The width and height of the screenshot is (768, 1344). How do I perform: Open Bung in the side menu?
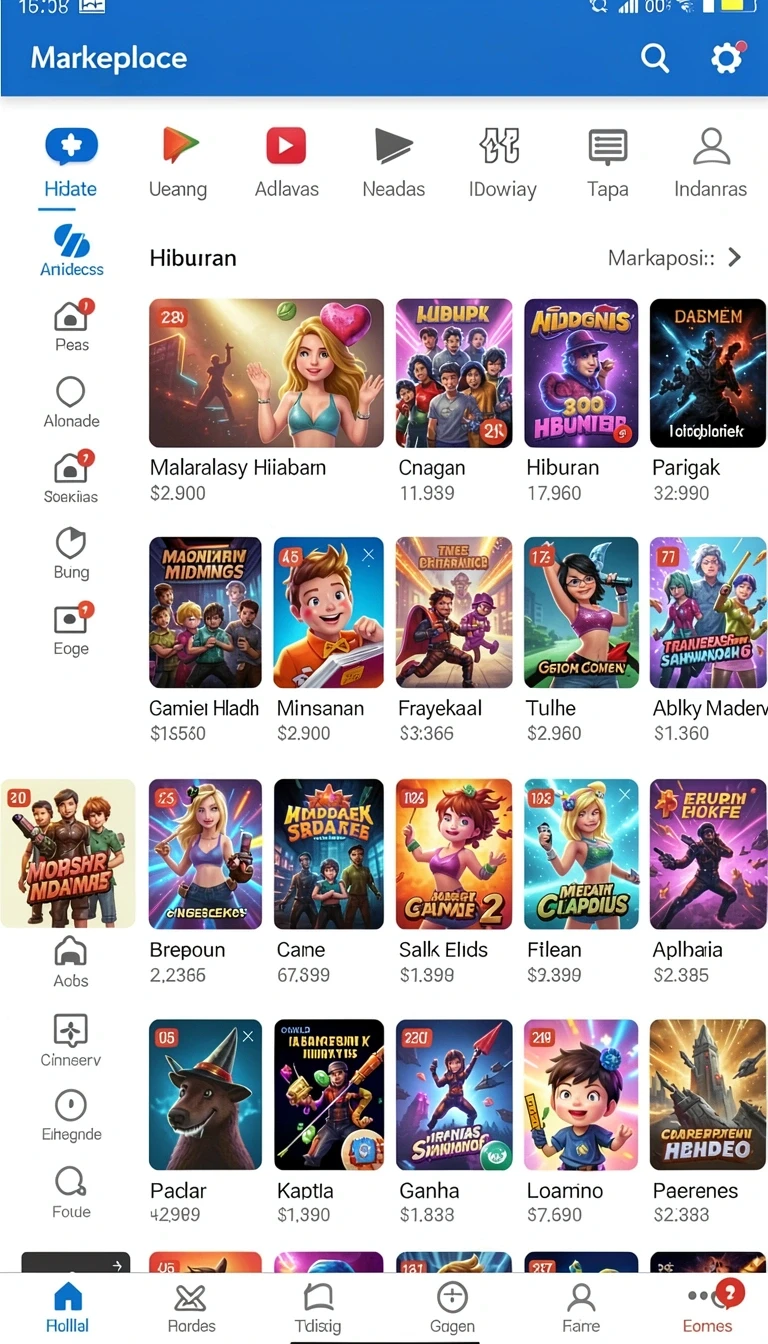[x=72, y=554]
